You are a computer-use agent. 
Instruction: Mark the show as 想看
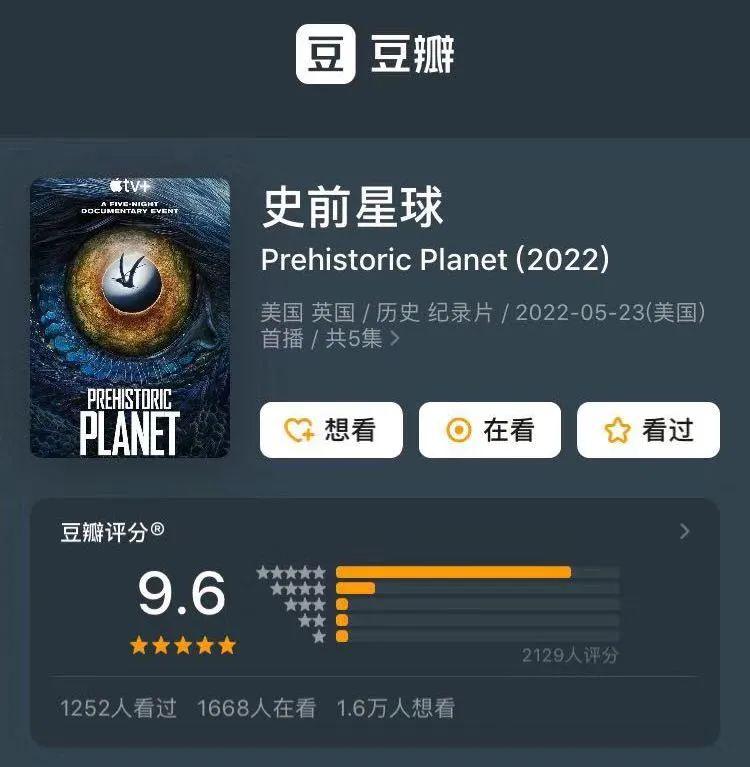[x=331, y=430]
